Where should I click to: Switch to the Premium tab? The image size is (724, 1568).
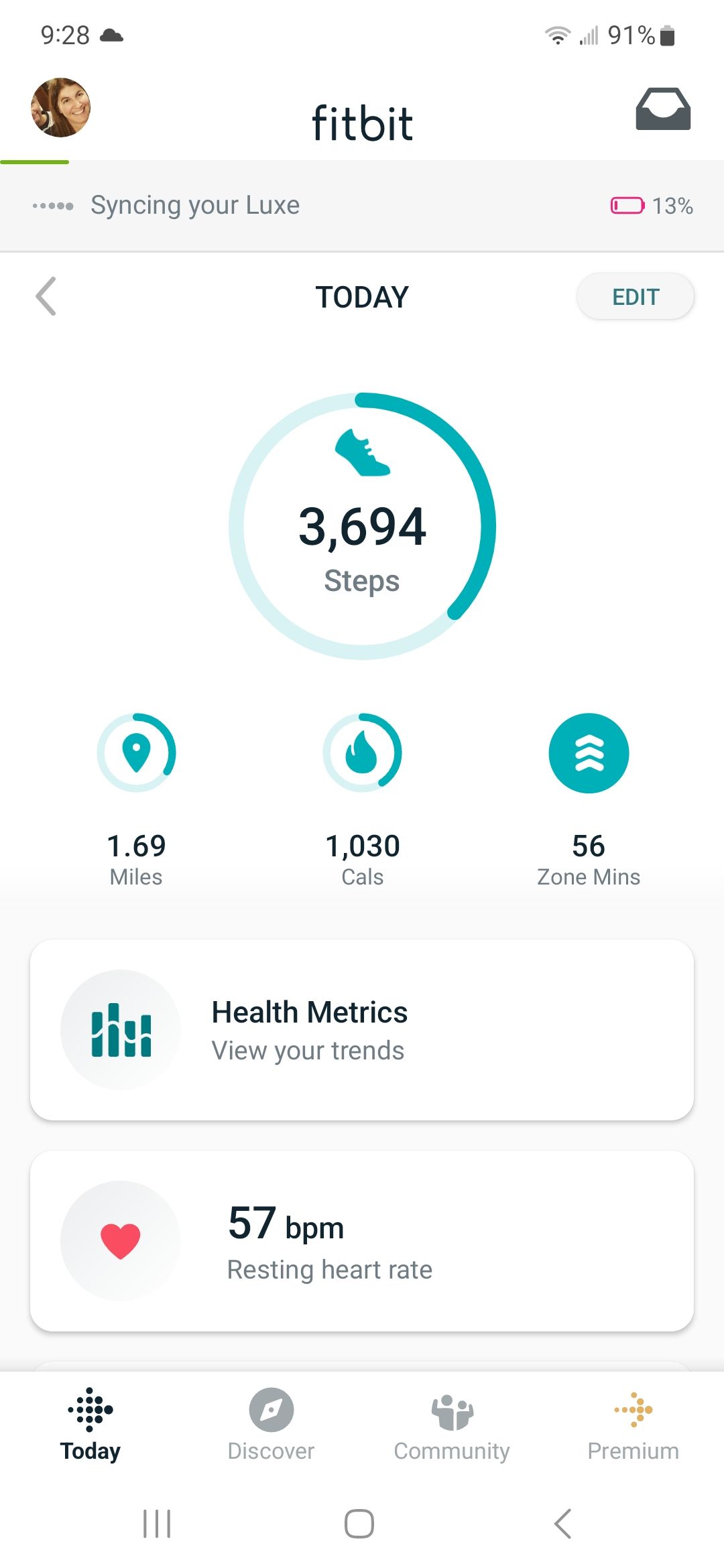tap(633, 1425)
